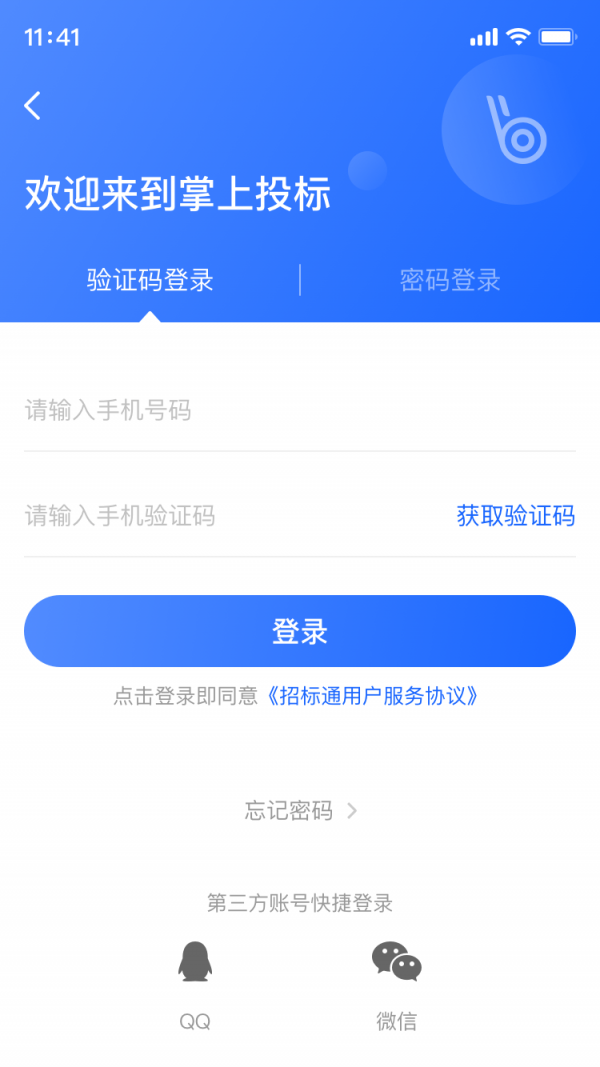Go back using the top-left arrow
600x1067 pixels.
click(x=33, y=106)
